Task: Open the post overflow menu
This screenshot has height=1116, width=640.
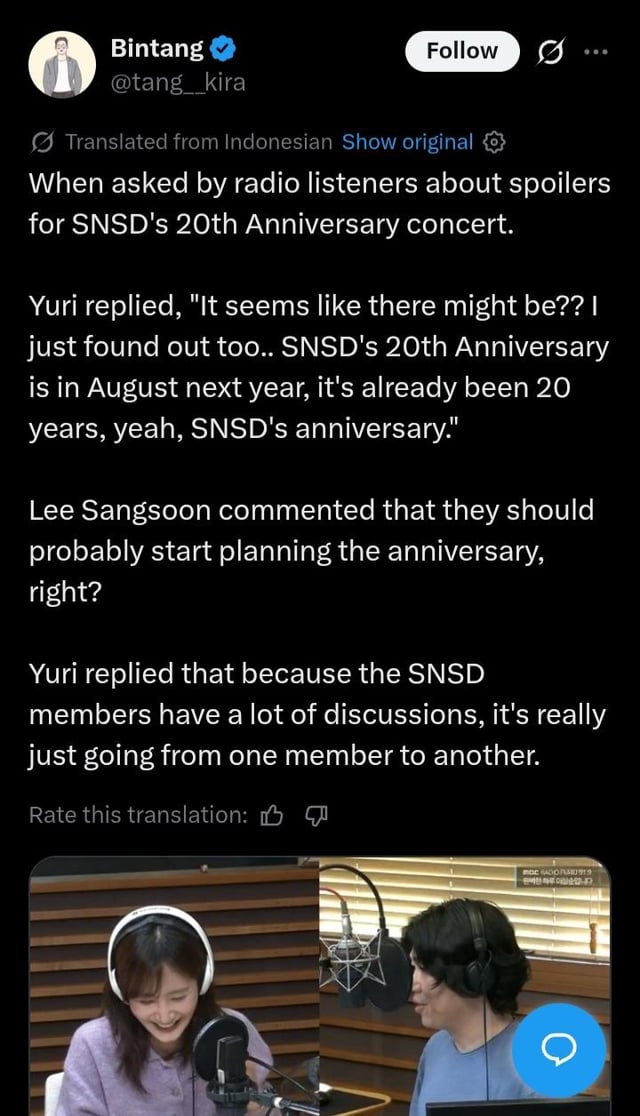Action: [596, 51]
